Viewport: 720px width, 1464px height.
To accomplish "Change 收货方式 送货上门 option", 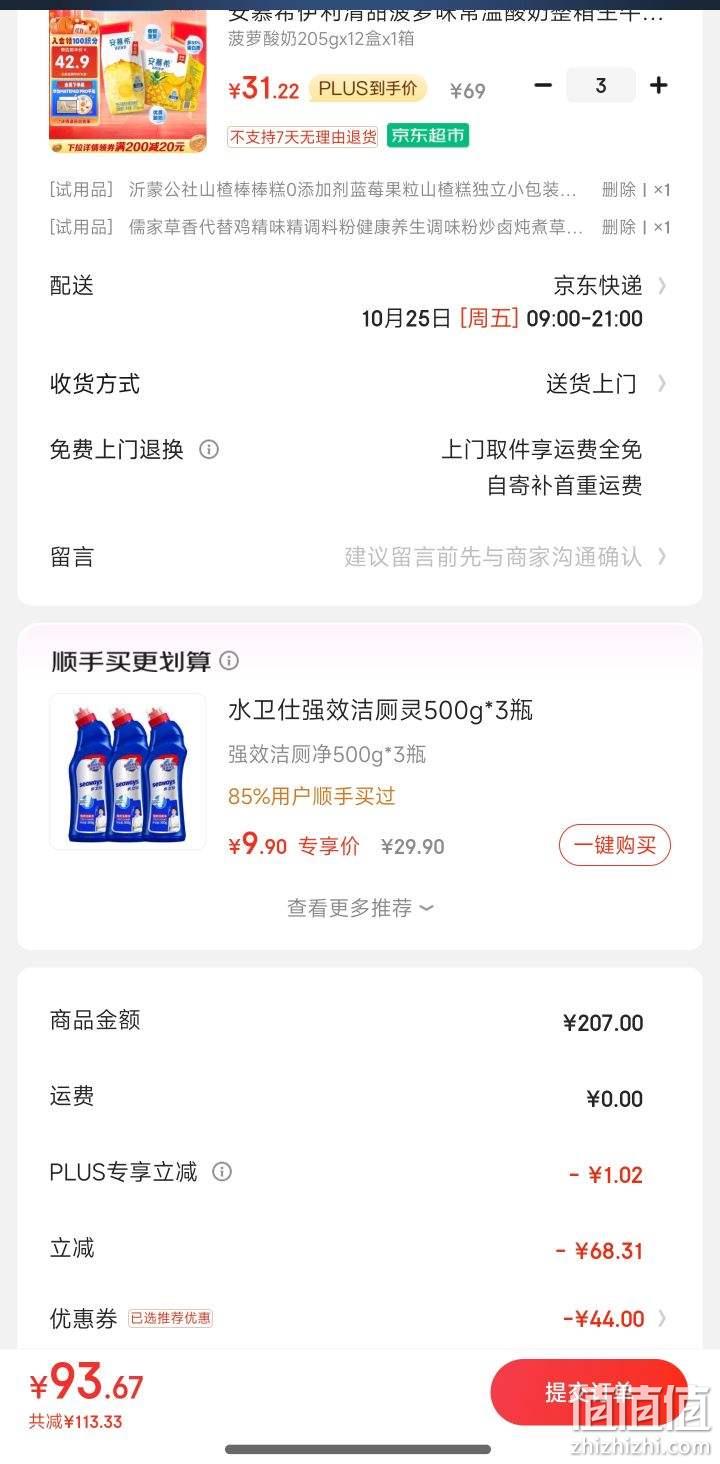I will pyautogui.click(x=360, y=383).
